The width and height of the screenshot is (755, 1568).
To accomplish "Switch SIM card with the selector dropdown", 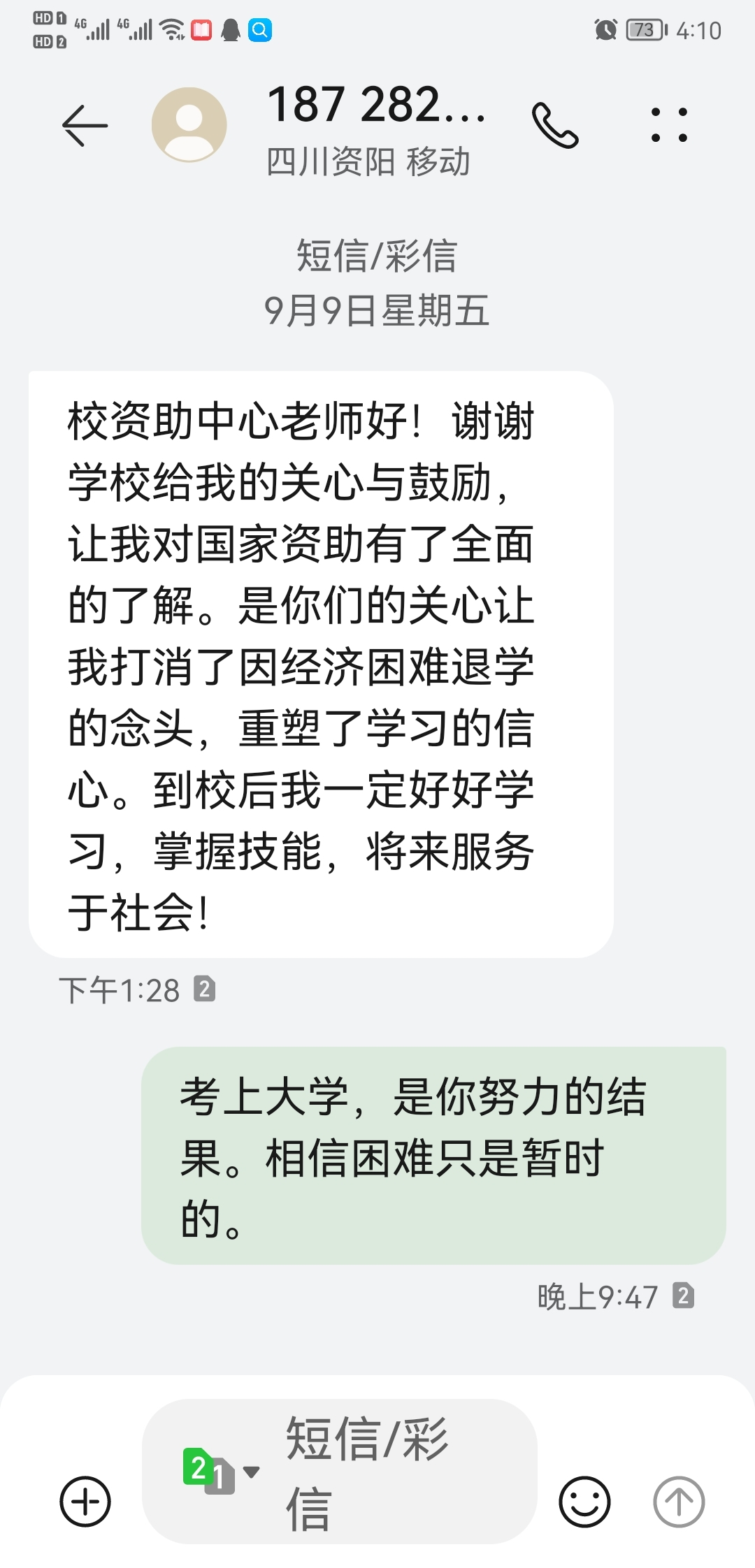I will tap(220, 1472).
